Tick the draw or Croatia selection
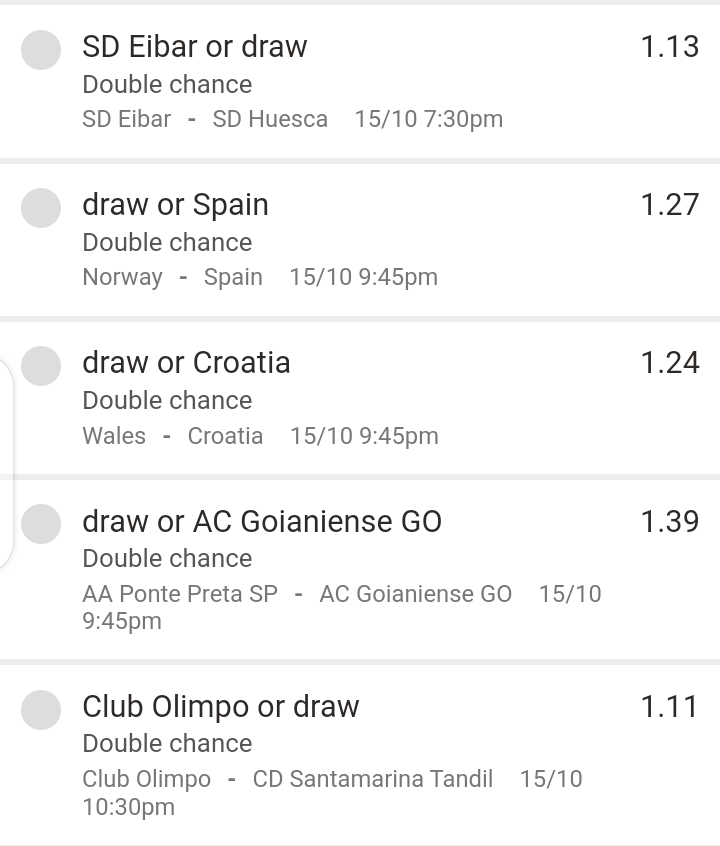The image size is (720, 846). (x=41, y=366)
